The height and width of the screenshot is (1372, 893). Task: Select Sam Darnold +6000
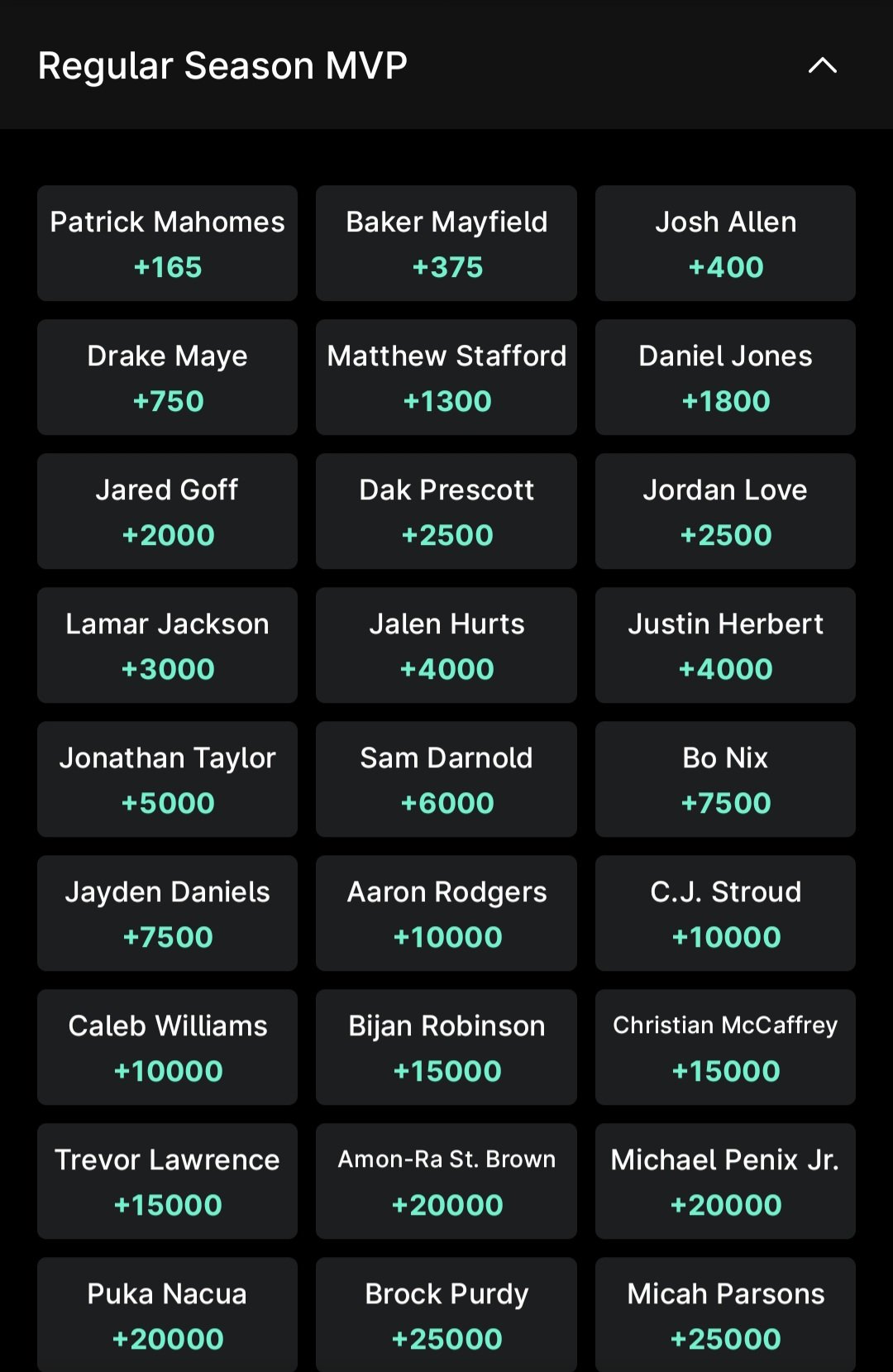point(446,779)
